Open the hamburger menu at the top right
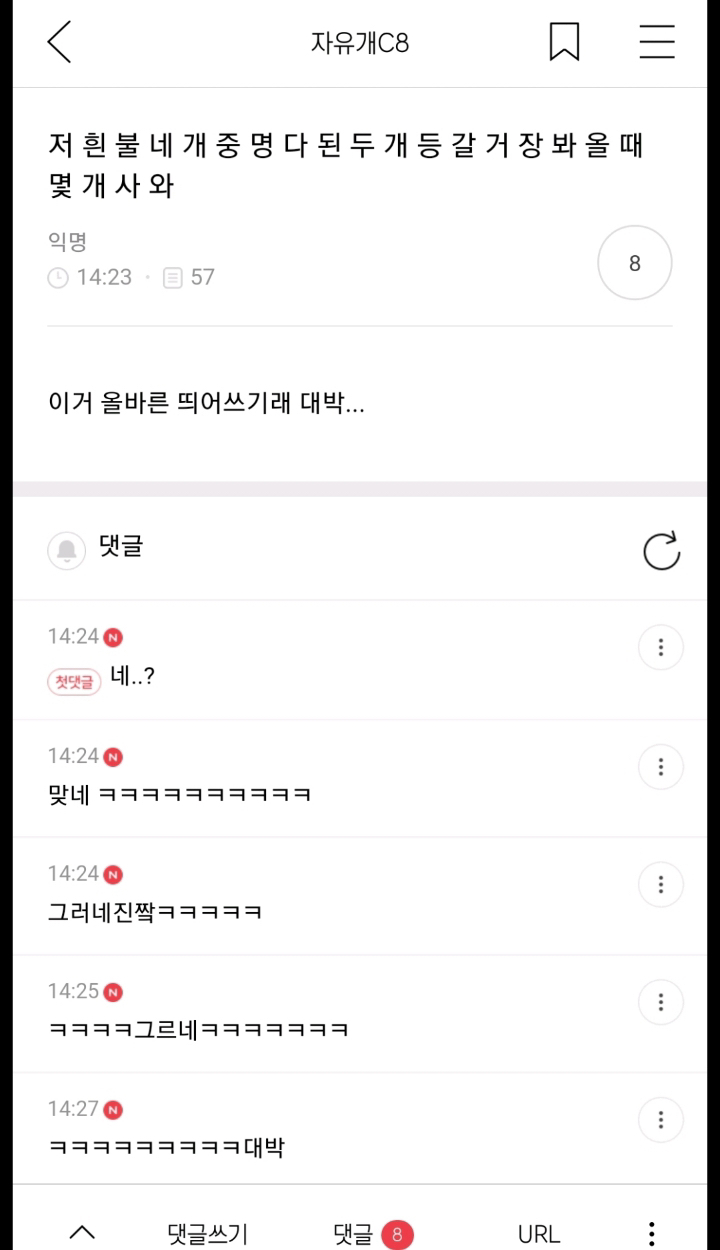This screenshot has width=720, height=1250. point(657,42)
